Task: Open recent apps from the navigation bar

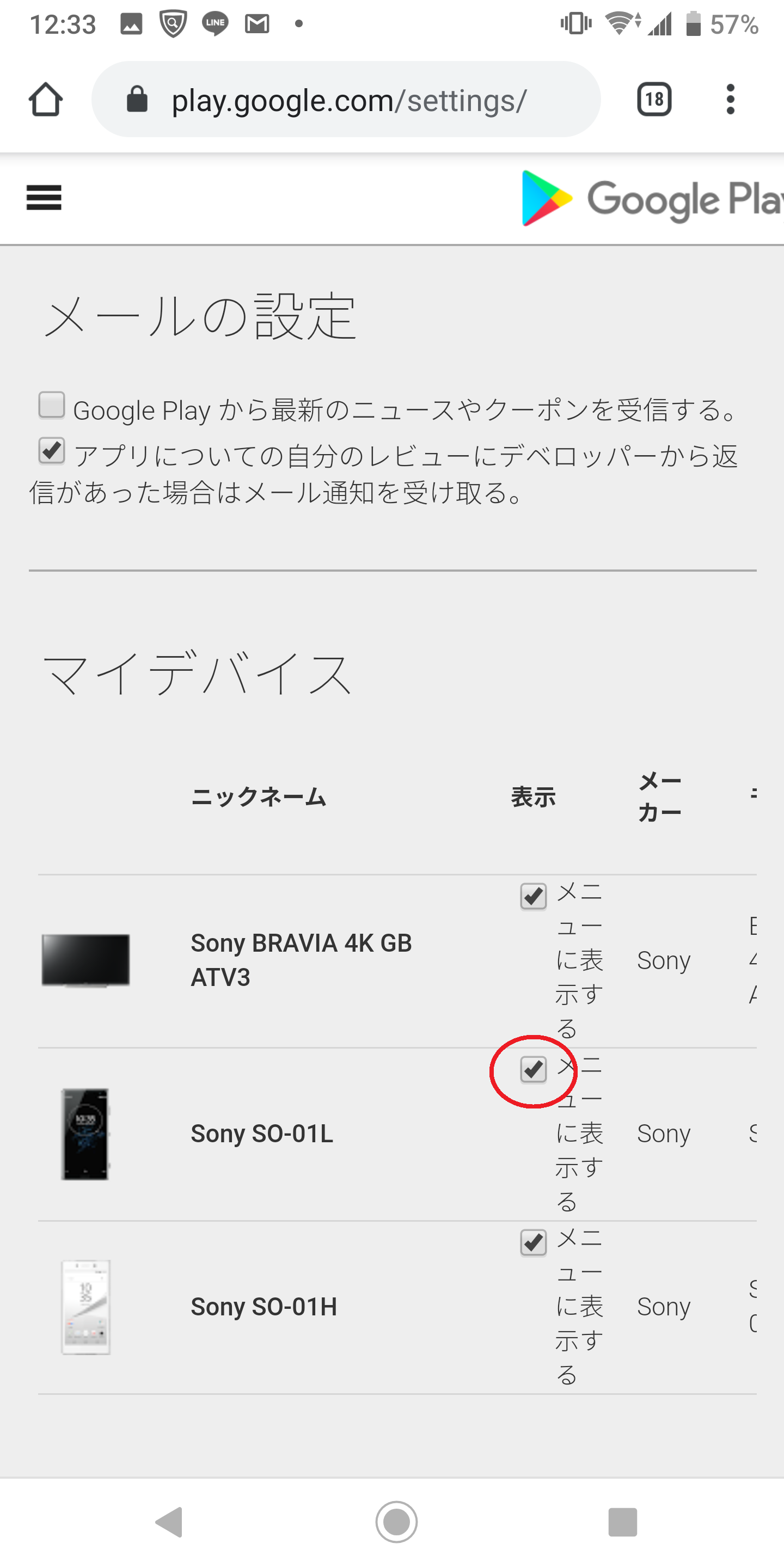Action: click(622, 1522)
